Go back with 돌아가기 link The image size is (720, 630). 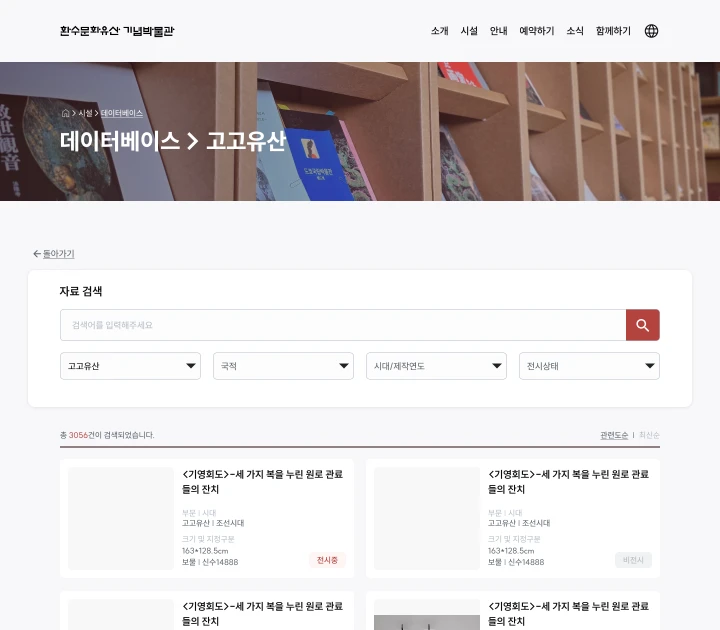(54, 254)
